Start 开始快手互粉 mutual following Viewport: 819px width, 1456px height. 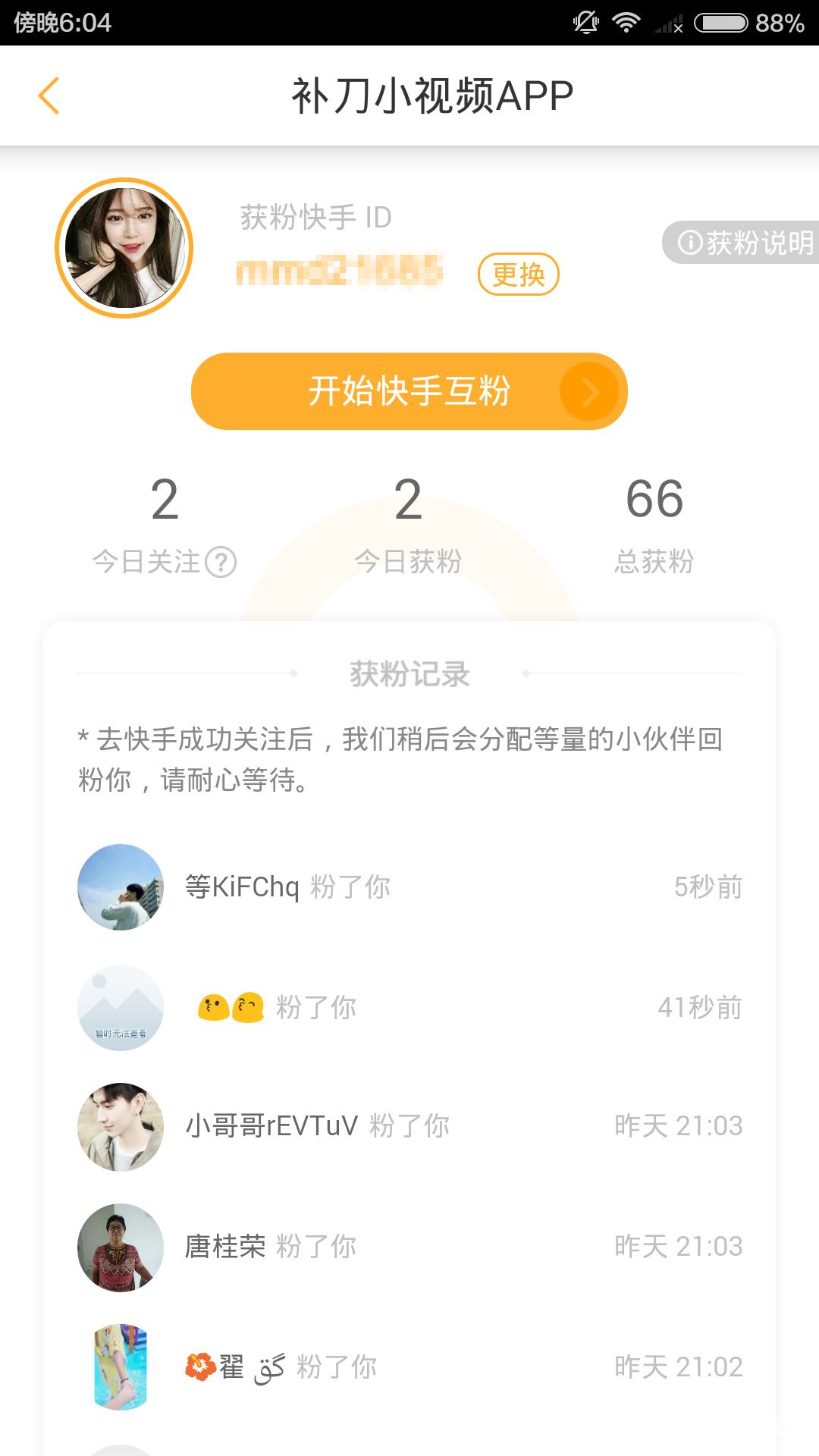point(409,391)
